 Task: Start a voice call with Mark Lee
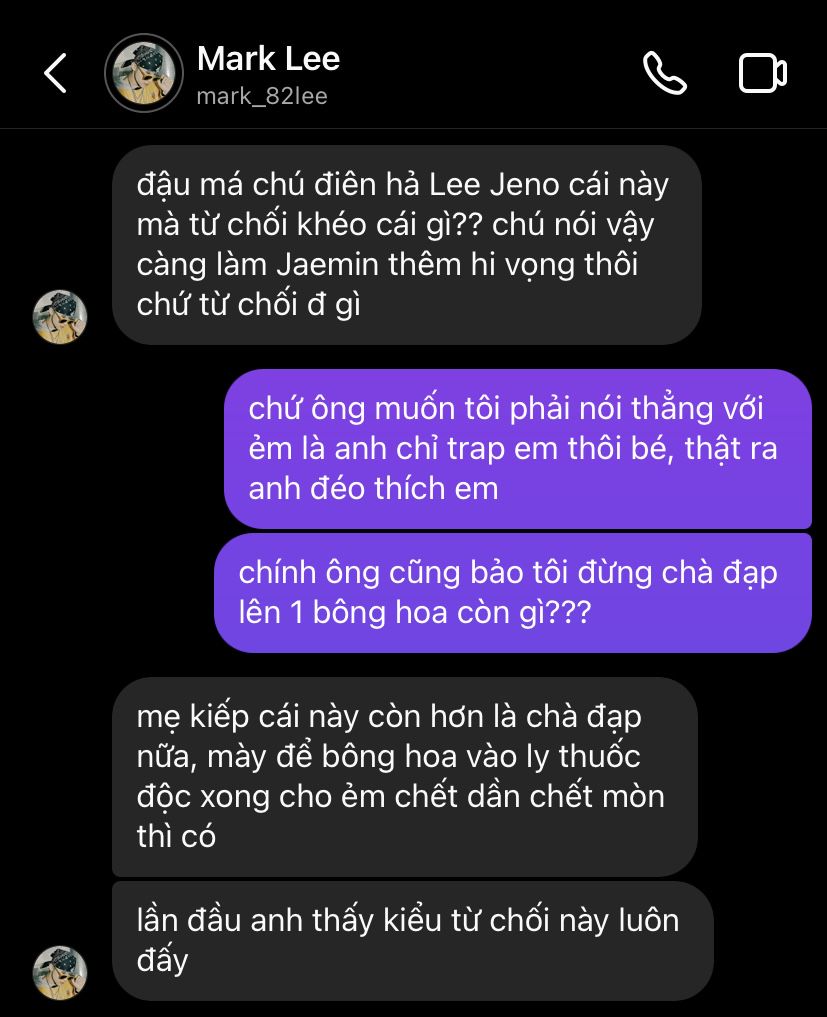coord(664,73)
